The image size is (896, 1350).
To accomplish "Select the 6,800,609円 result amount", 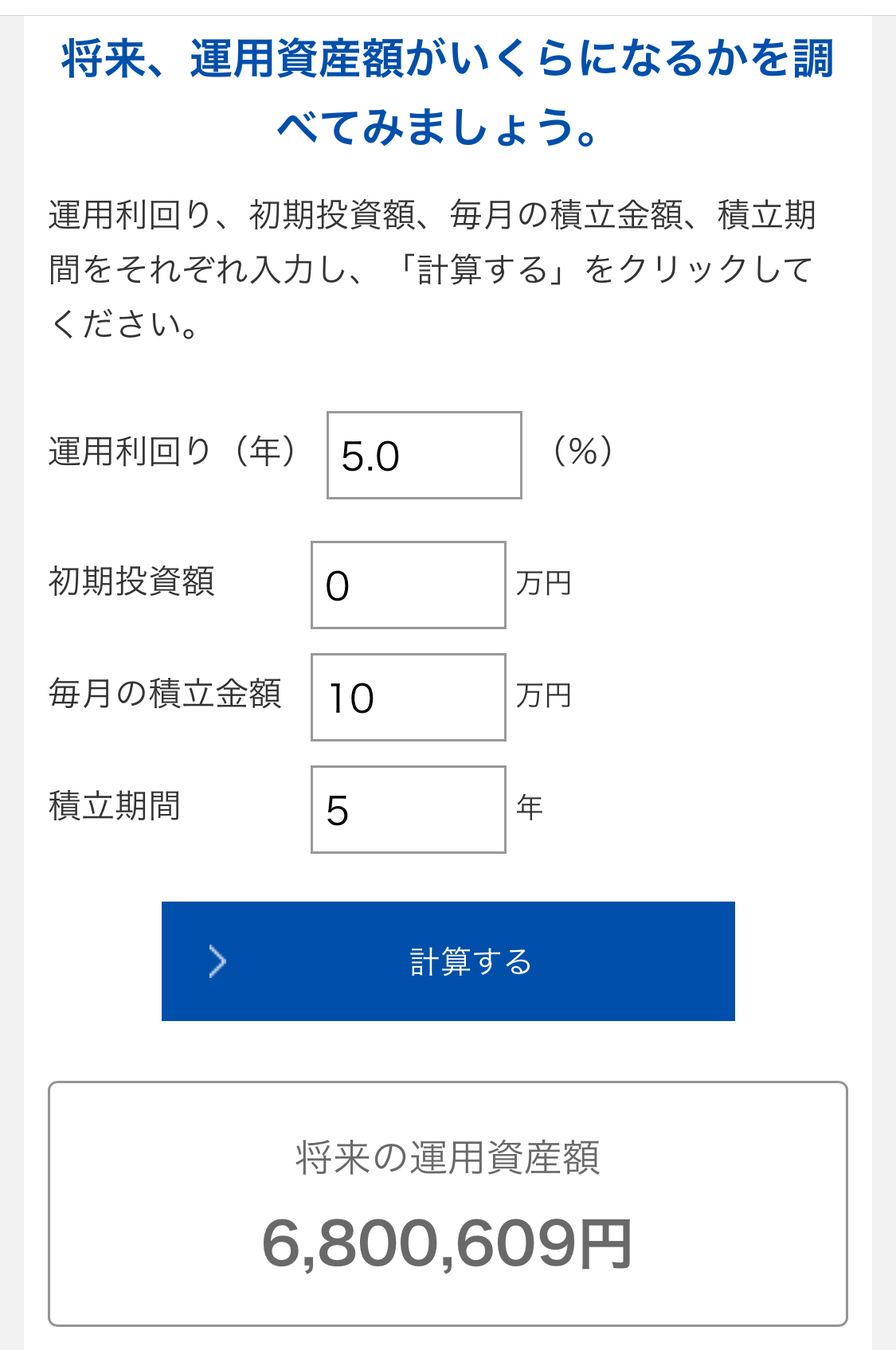I will (448, 1242).
